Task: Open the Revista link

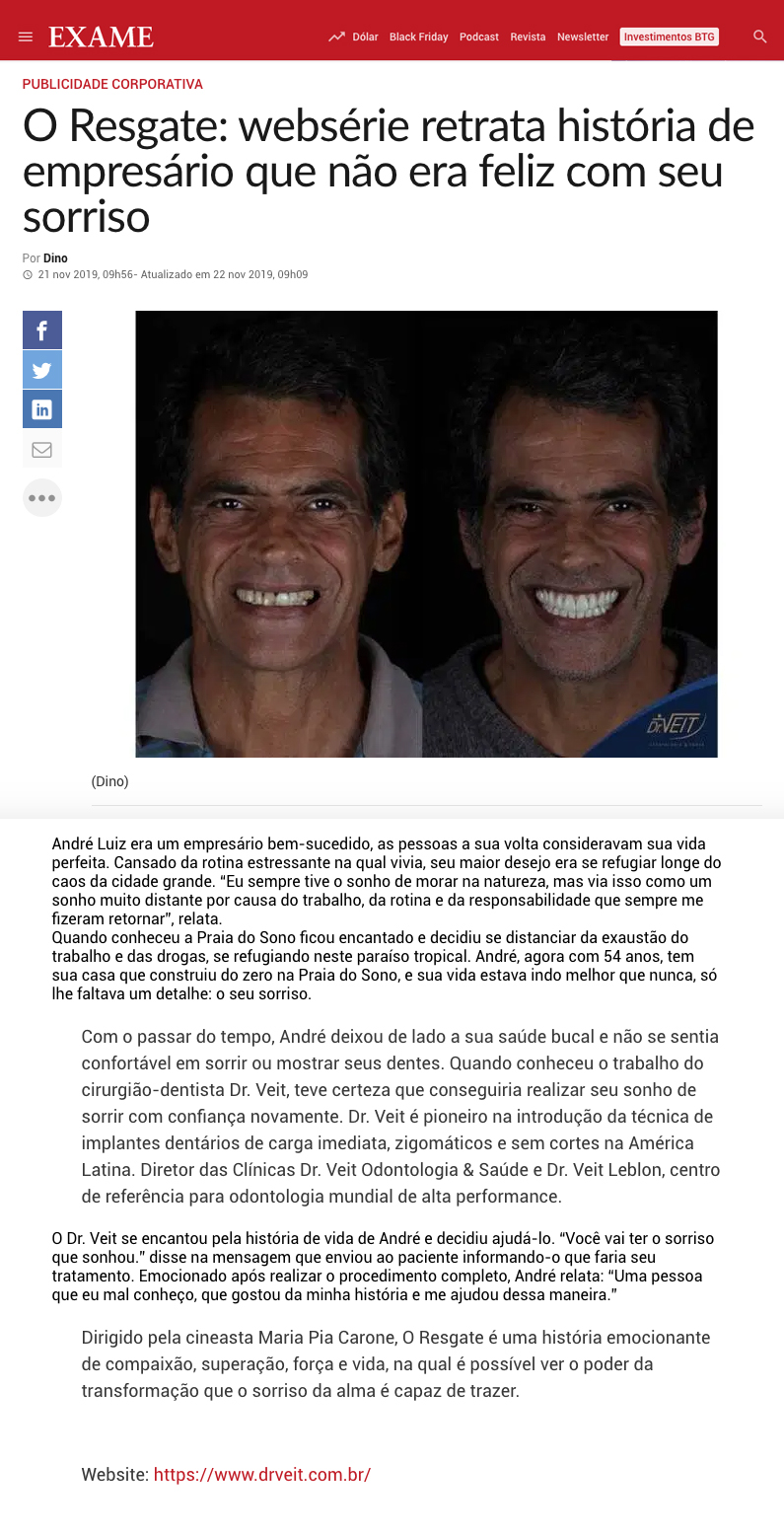Action: click(x=528, y=37)
